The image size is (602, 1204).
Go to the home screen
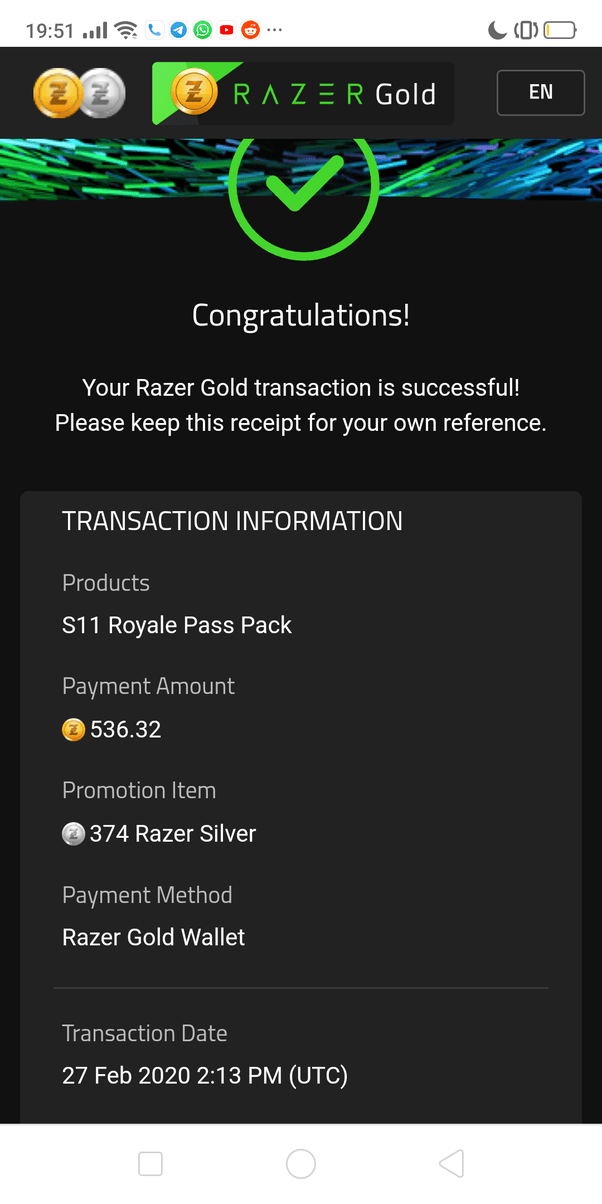(301, 1163)
